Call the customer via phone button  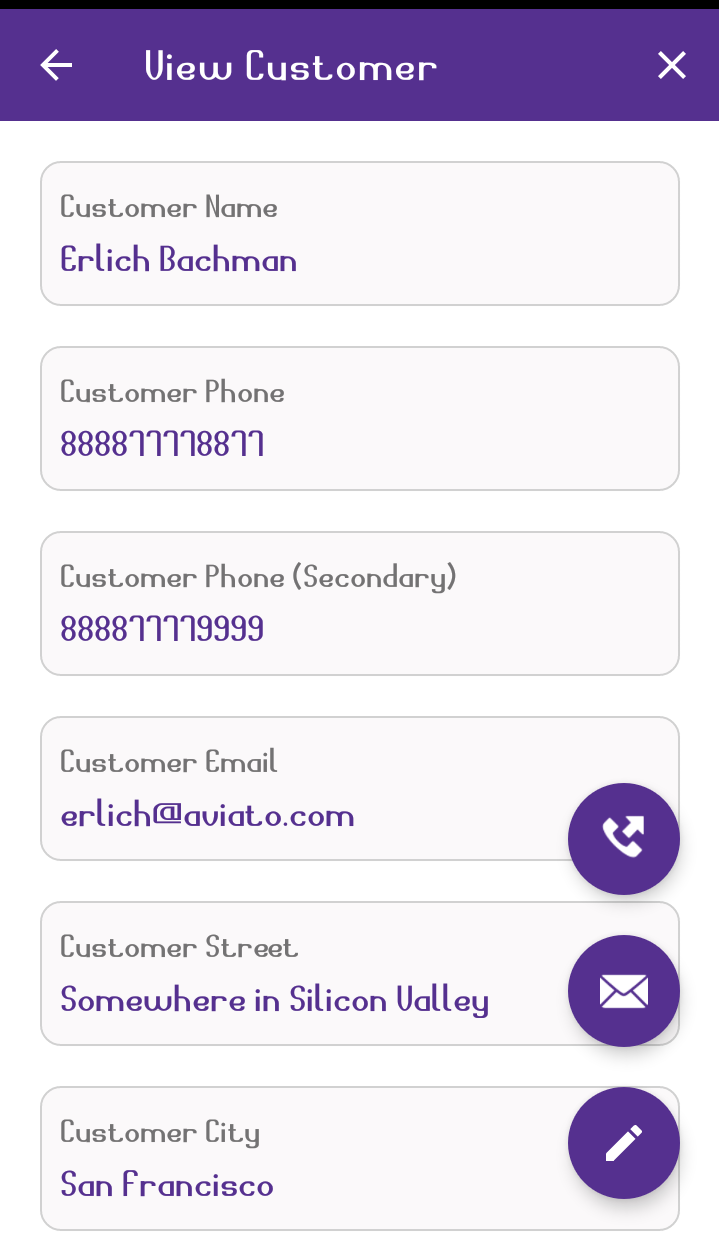point(623,838)
